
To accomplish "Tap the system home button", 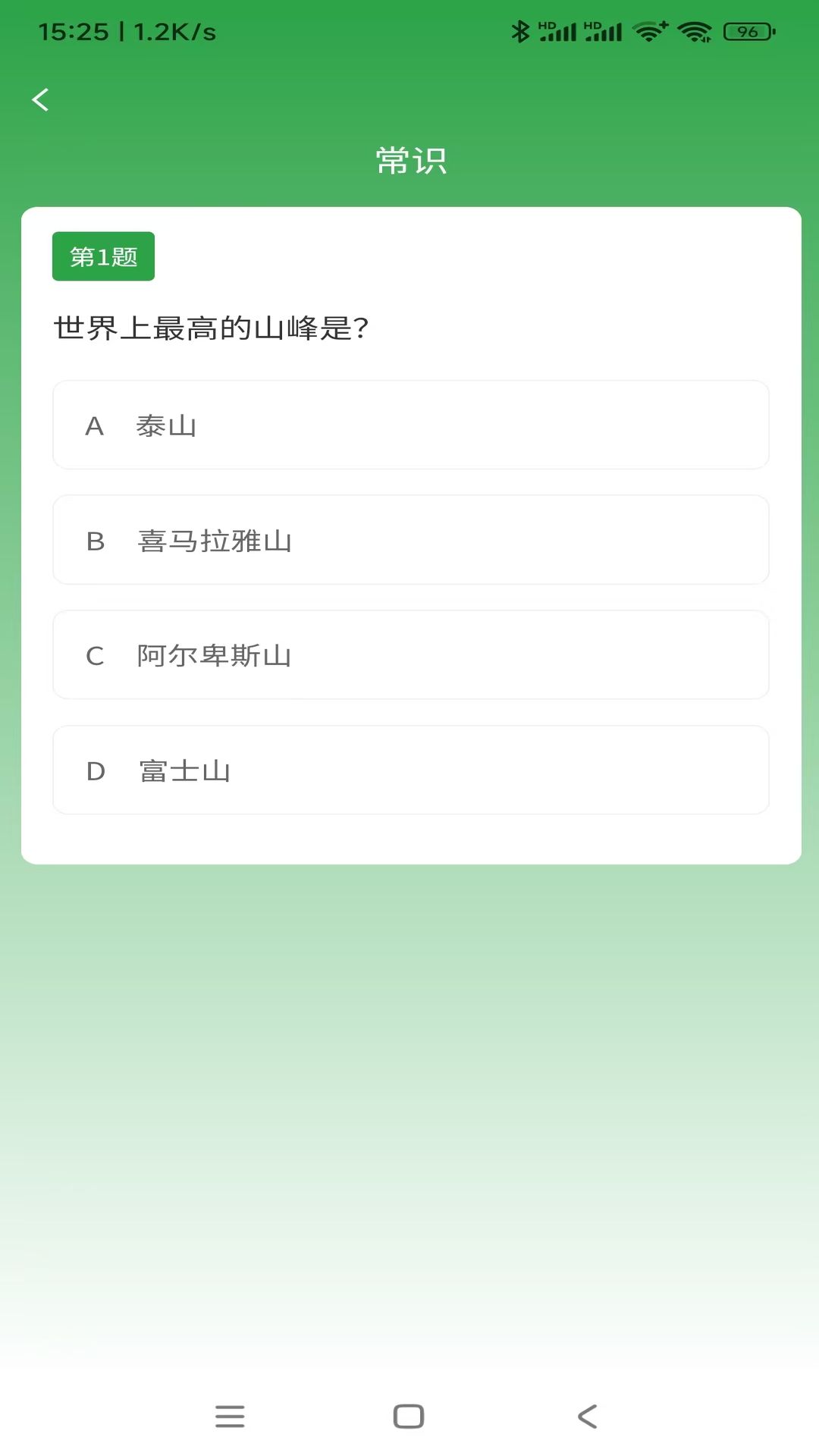I will pyautogui.click(x=409, y=1417).
